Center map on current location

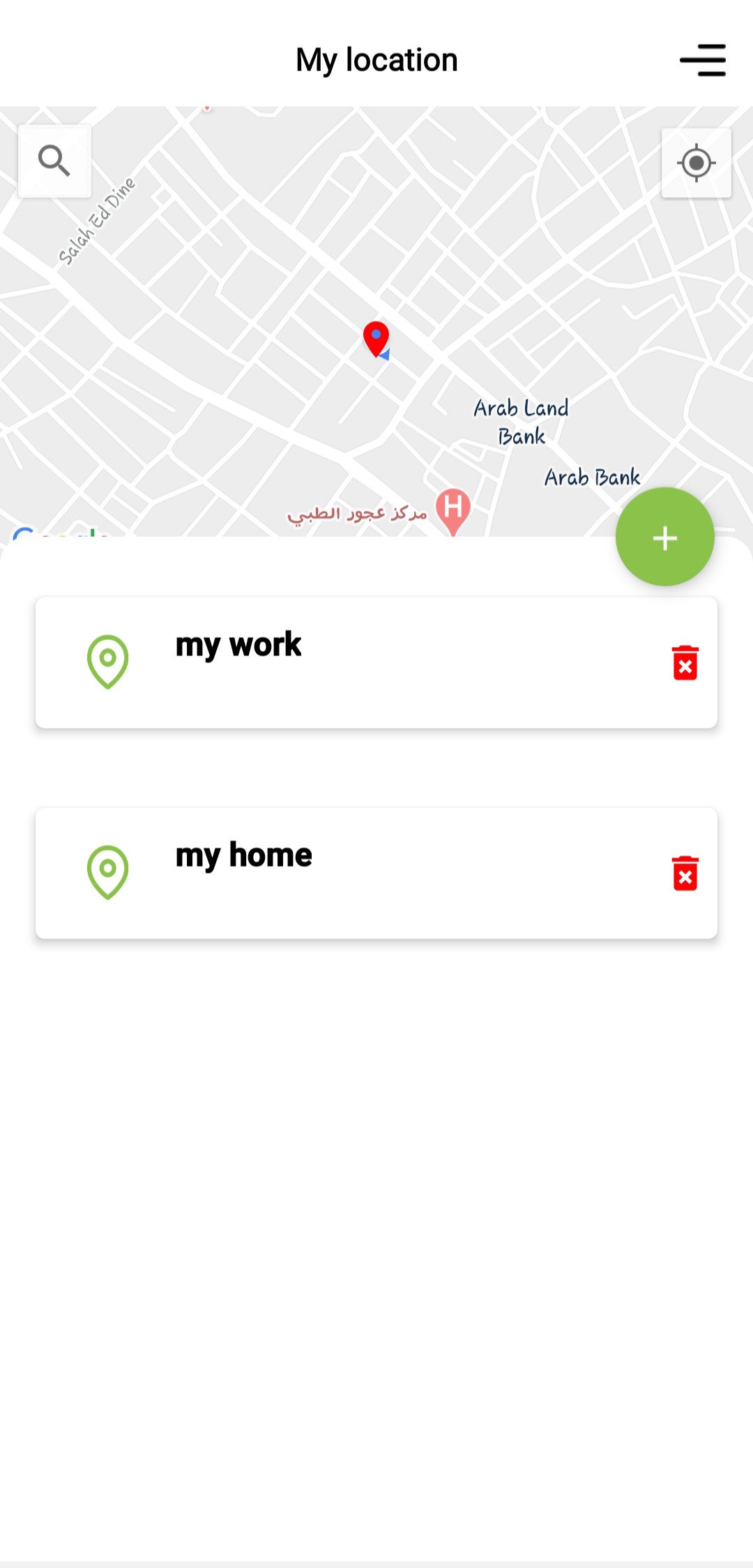point(696,163)
